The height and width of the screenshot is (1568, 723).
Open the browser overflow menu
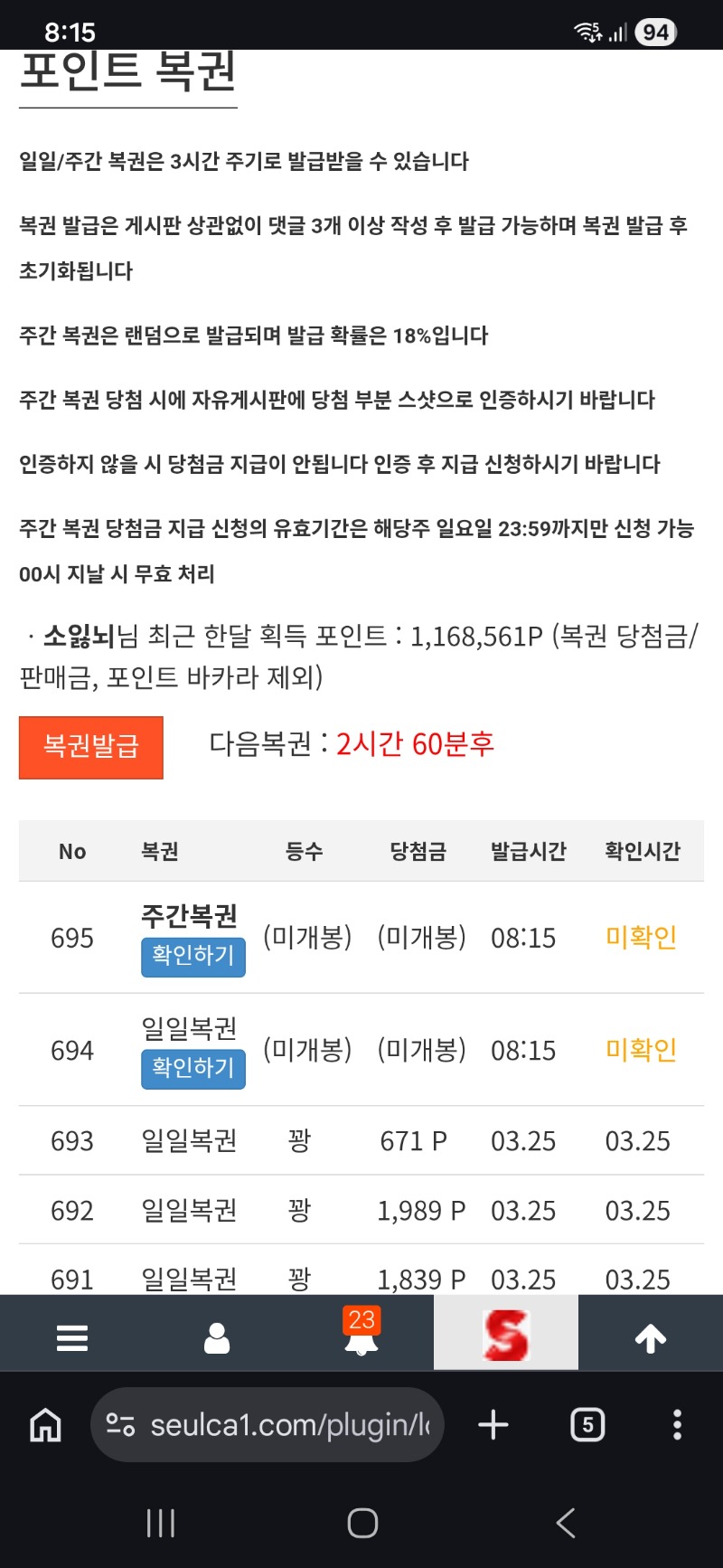[677, 1426]
